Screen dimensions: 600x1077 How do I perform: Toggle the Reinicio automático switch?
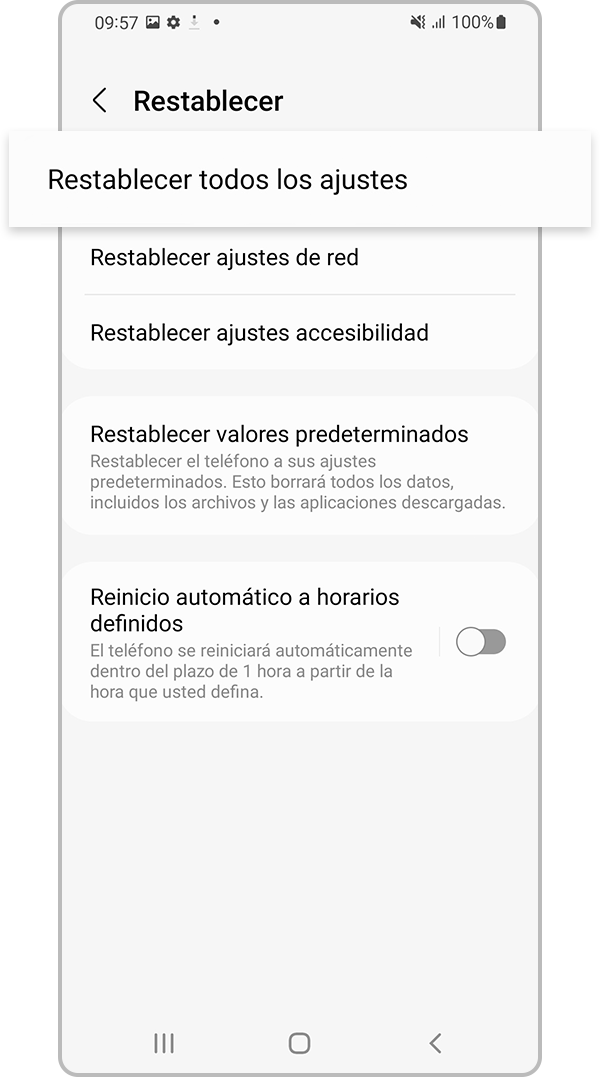[x=481, y=642]
